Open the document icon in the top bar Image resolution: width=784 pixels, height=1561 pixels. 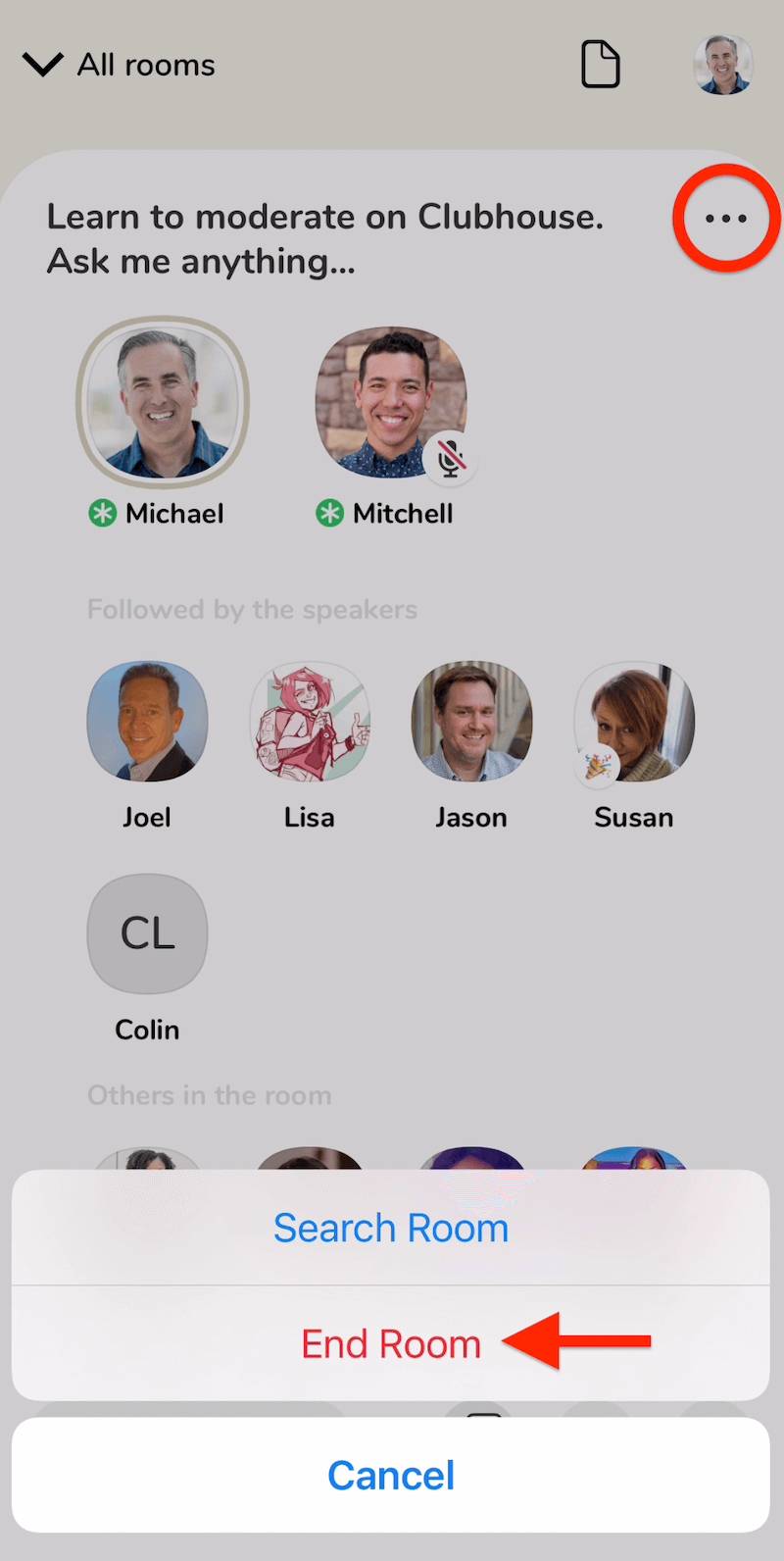pyautogui.click(x=601, y=65)
